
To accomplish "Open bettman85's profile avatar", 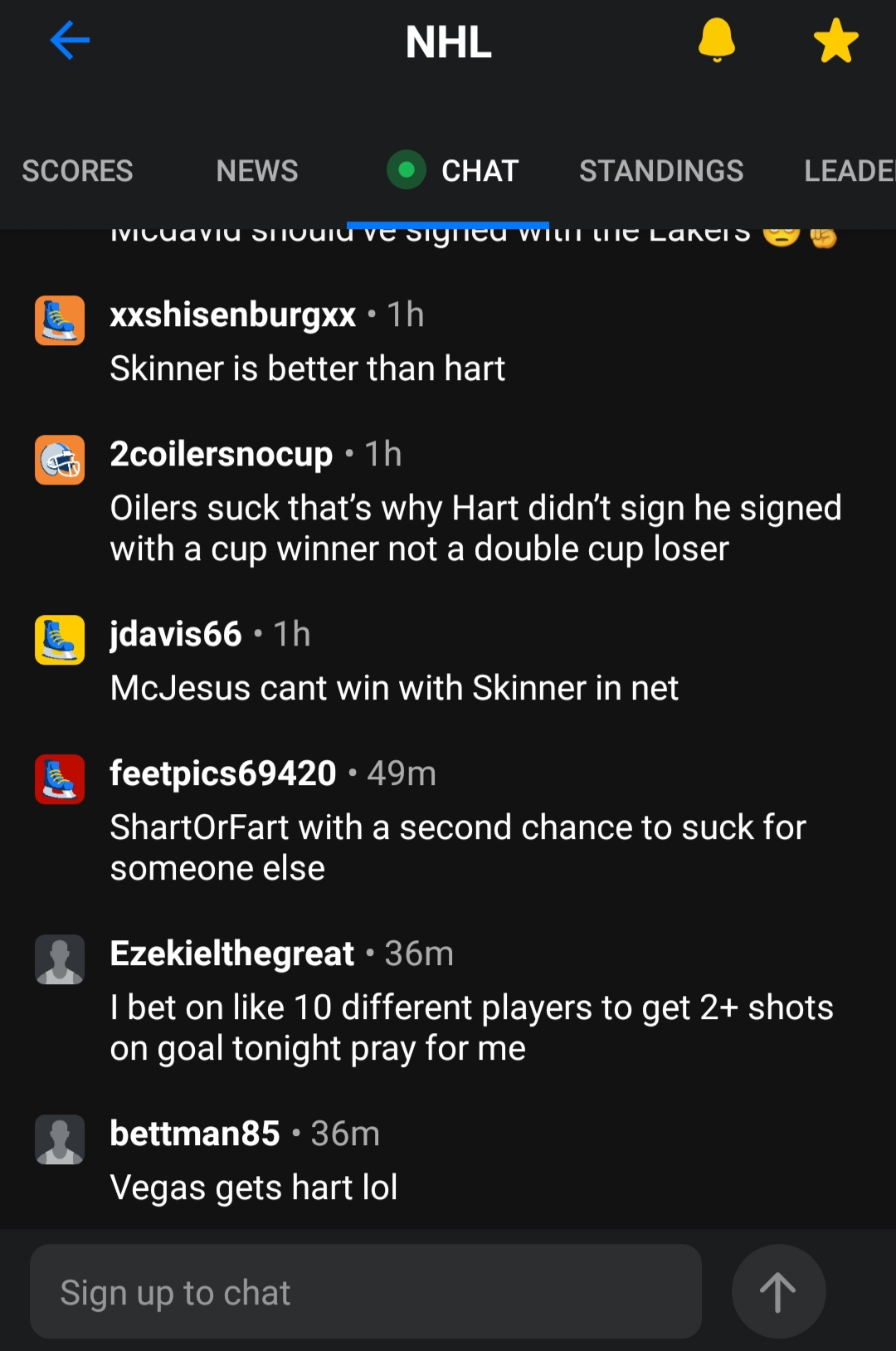I will click(60, 1139).
